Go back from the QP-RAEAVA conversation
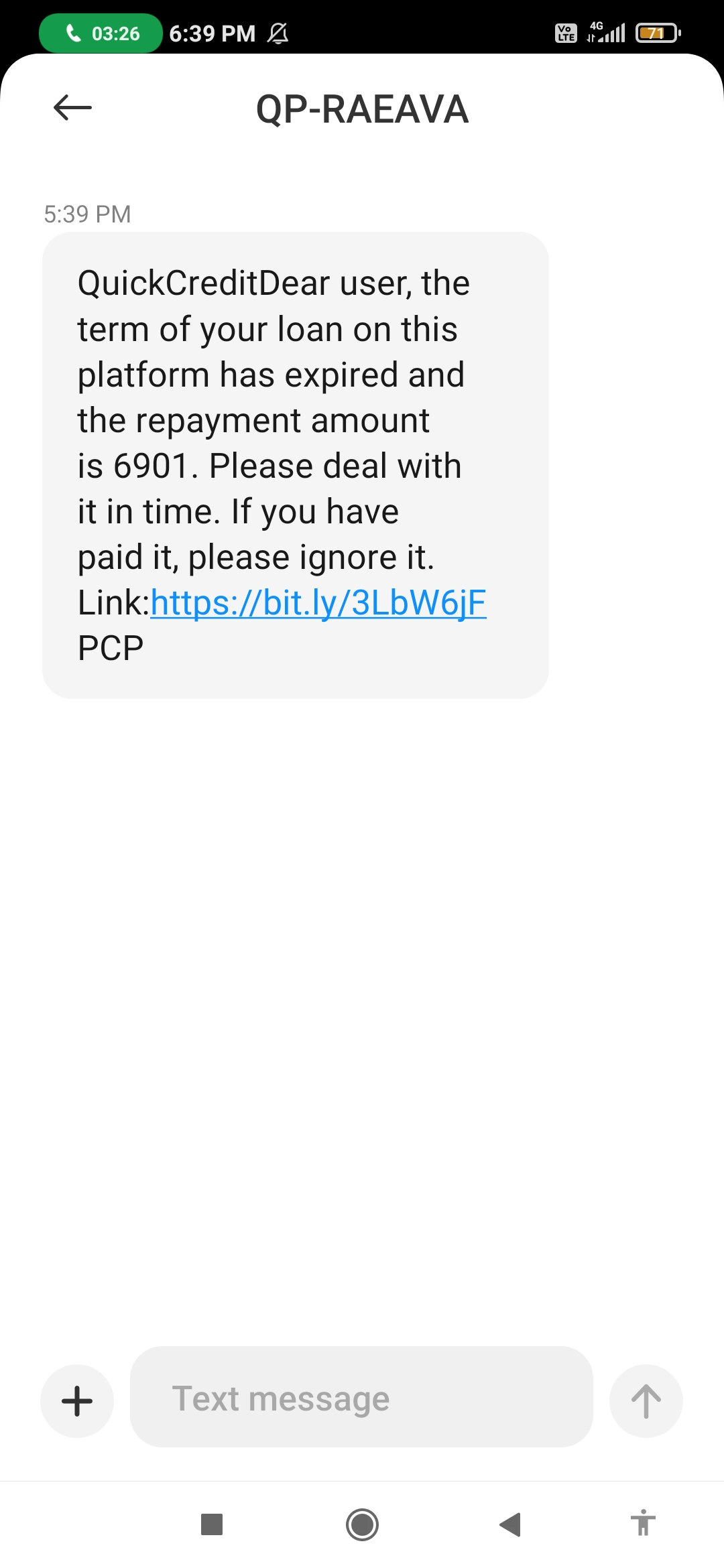The height and width of the screenshot is (1568, 724). click(x=72, y=107)
